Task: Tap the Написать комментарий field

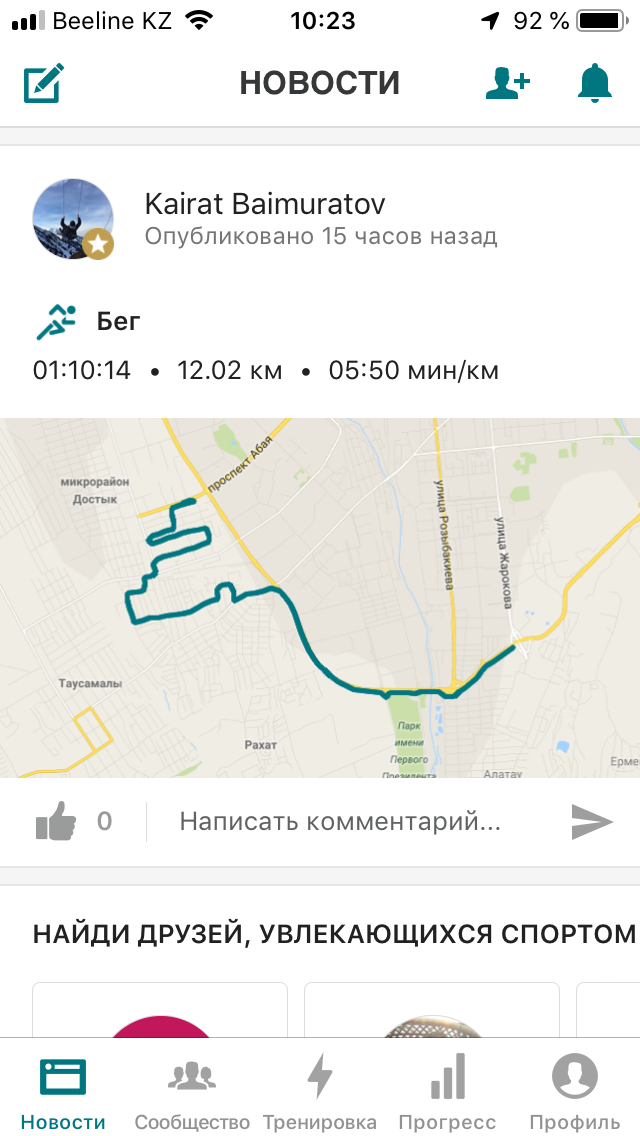Action: click(340, 822)
